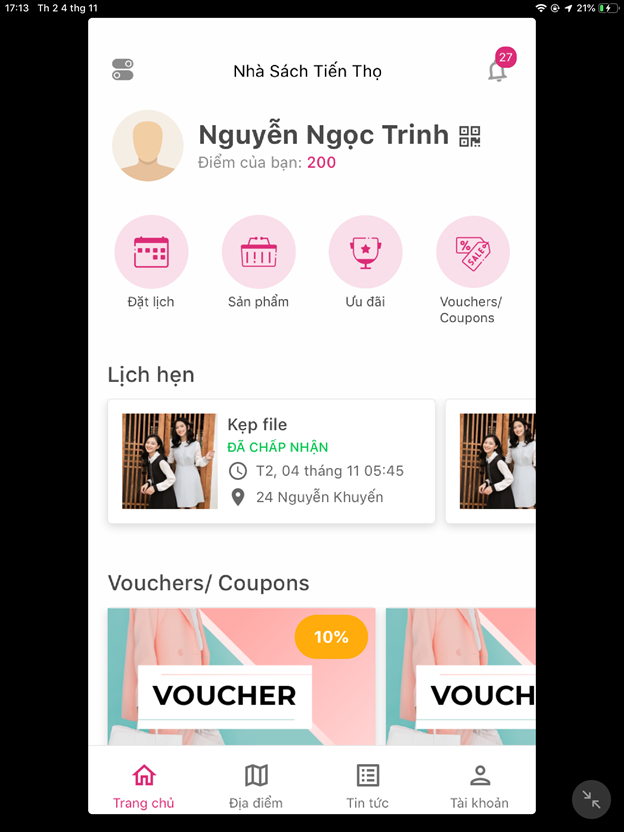Show my QR code next to name
Screen dimensions: 624x832
[470, 137]
